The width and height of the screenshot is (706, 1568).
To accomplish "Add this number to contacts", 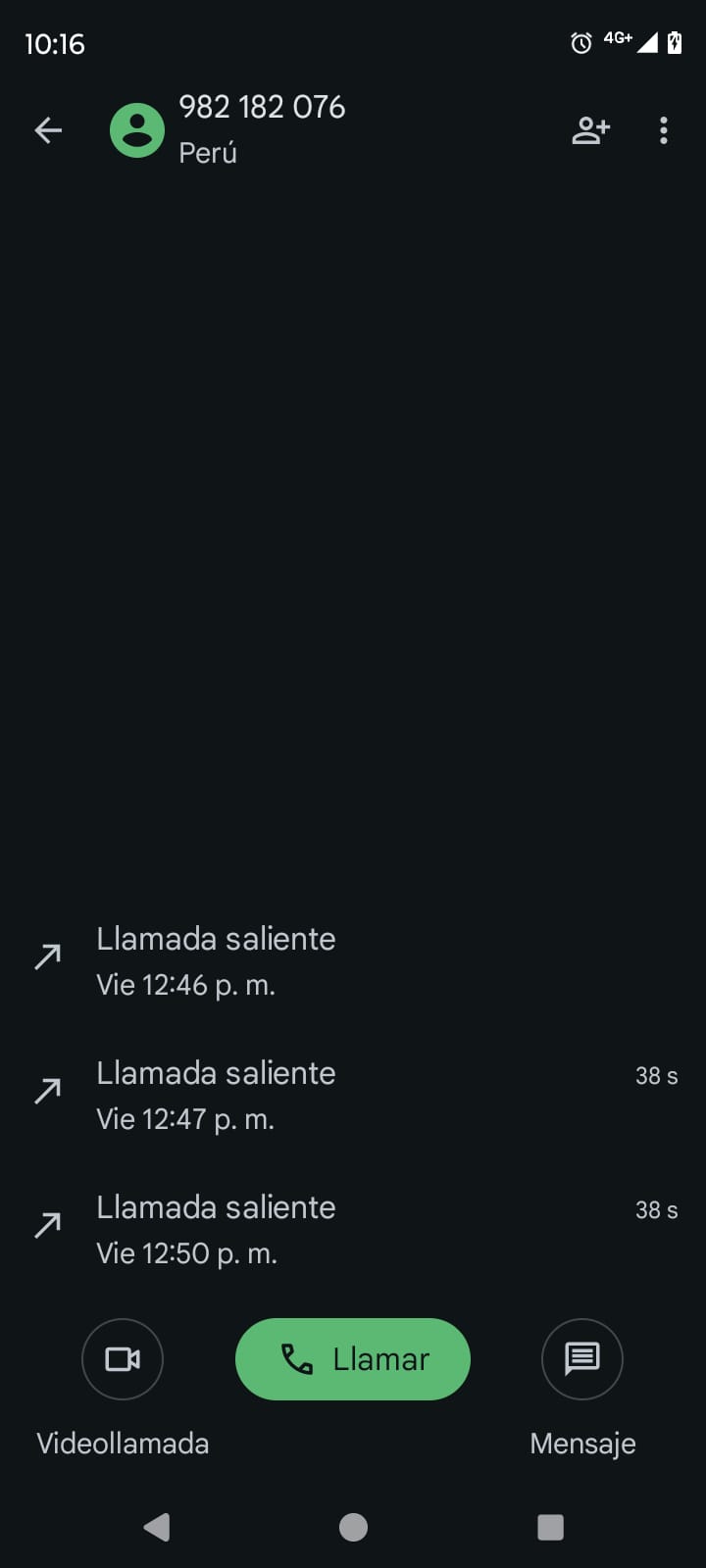I will [x=590, y=130].
